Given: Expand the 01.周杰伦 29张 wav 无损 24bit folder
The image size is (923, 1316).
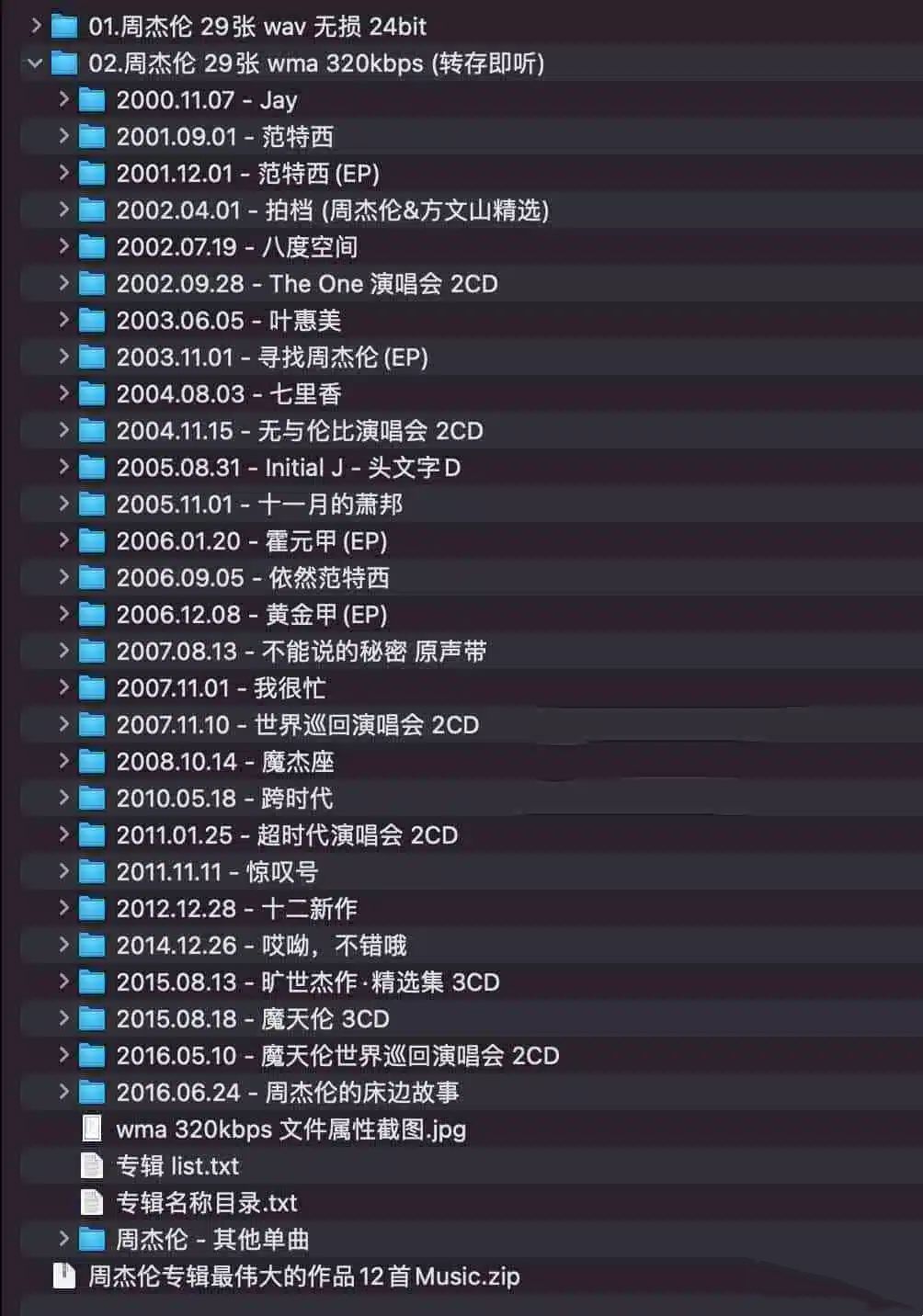Looking at the screenshot, I should coord(36,26).
